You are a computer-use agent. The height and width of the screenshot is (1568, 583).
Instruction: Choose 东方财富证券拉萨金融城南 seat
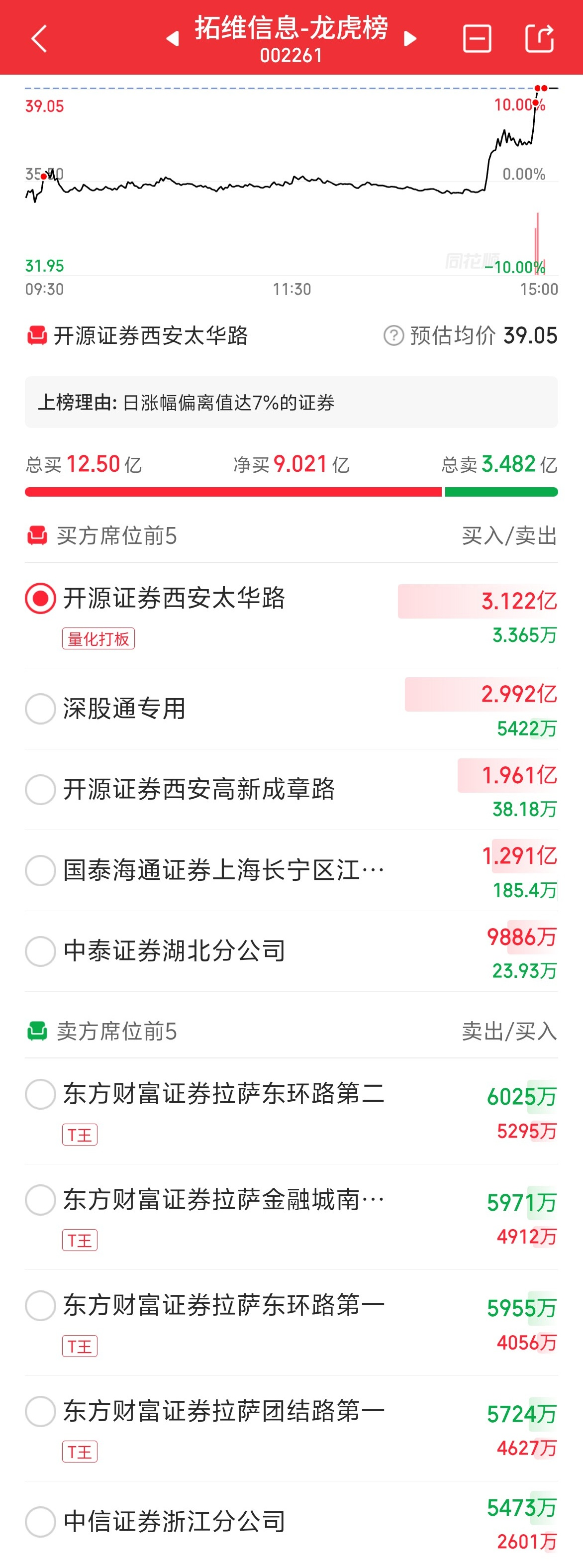[x=40, y=1200]
